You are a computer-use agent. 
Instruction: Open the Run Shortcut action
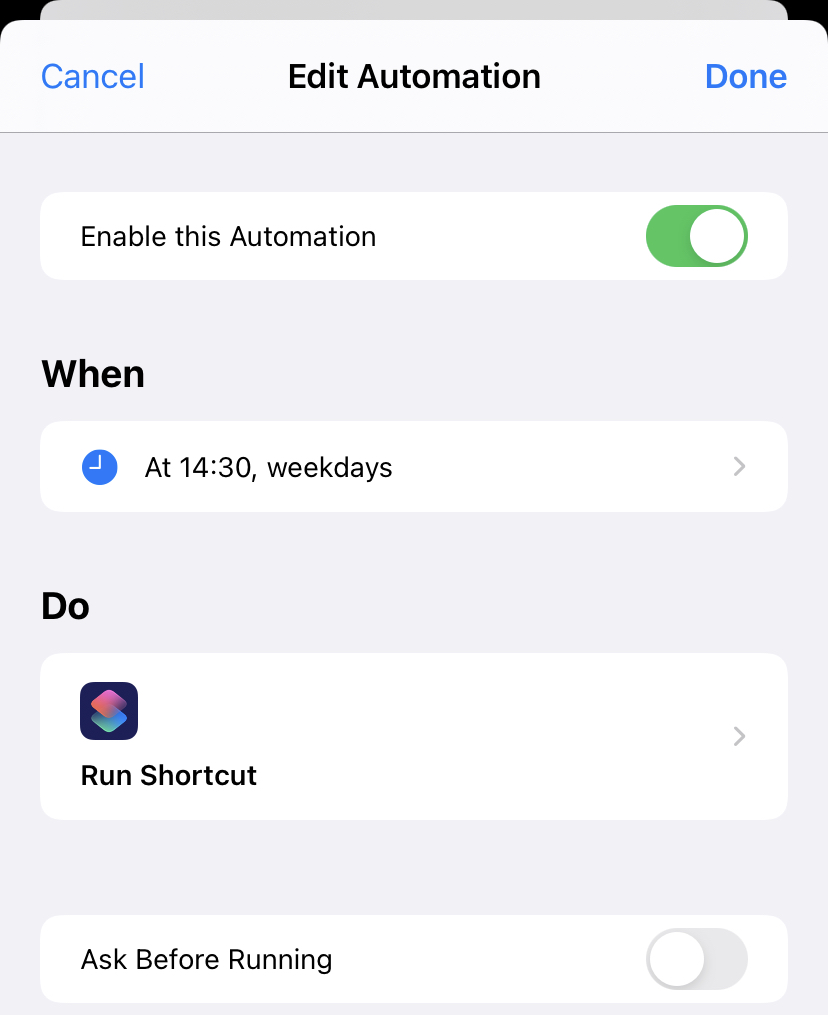pyautogui.click(x=413, y=737)
